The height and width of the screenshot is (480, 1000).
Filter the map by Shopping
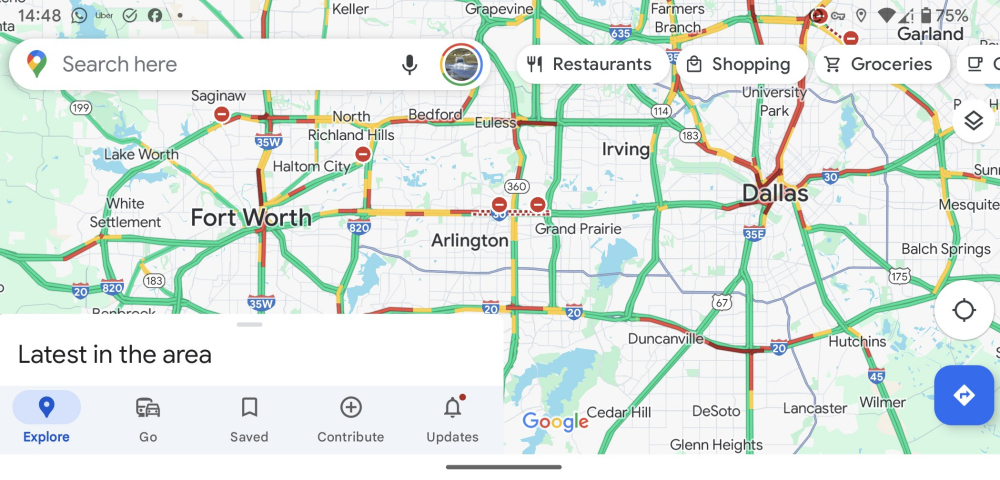(x=739, y=65)
